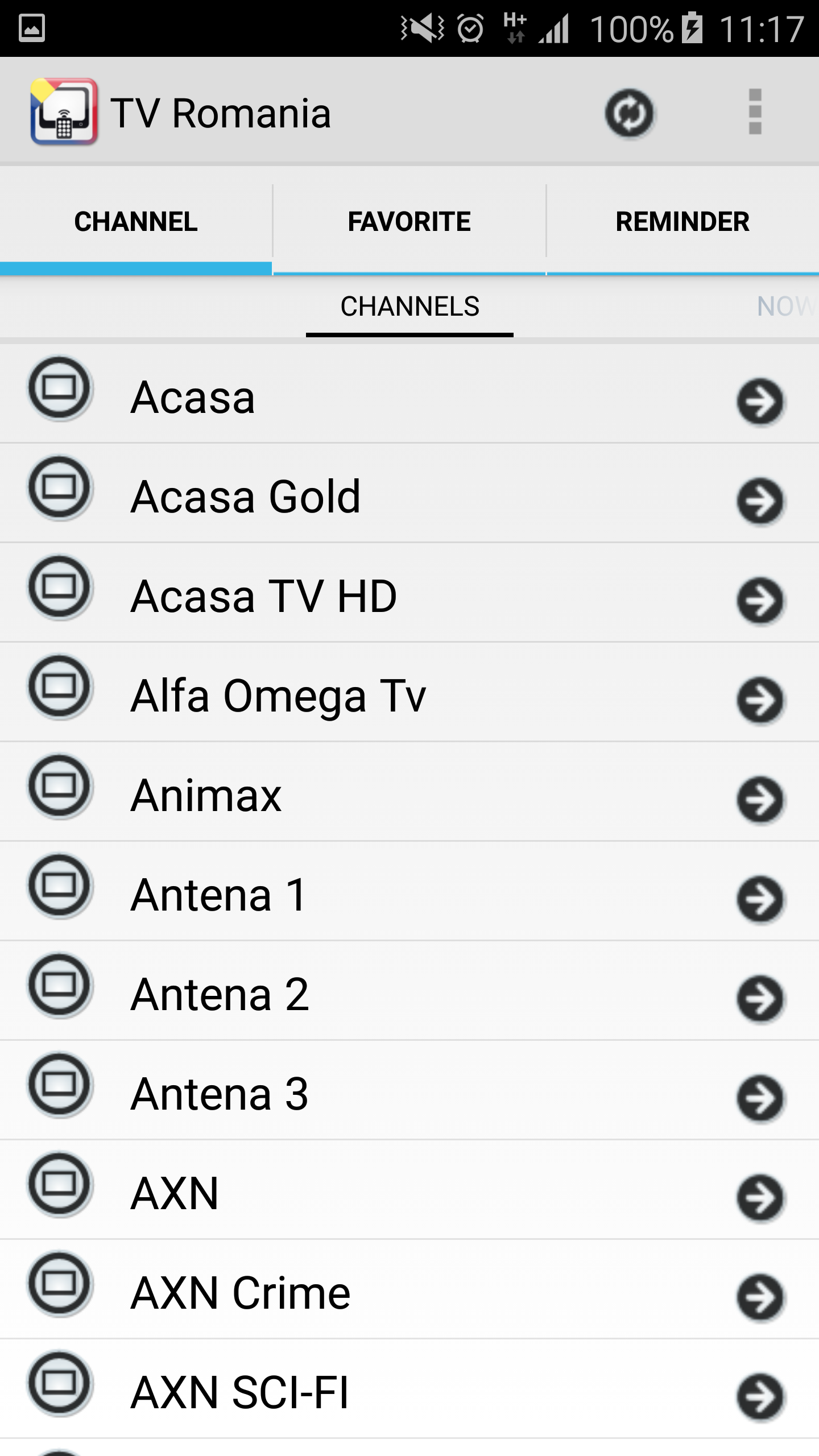Refresh the channel list
Viewport: 819px width, 1456px height.
[629, 113]
